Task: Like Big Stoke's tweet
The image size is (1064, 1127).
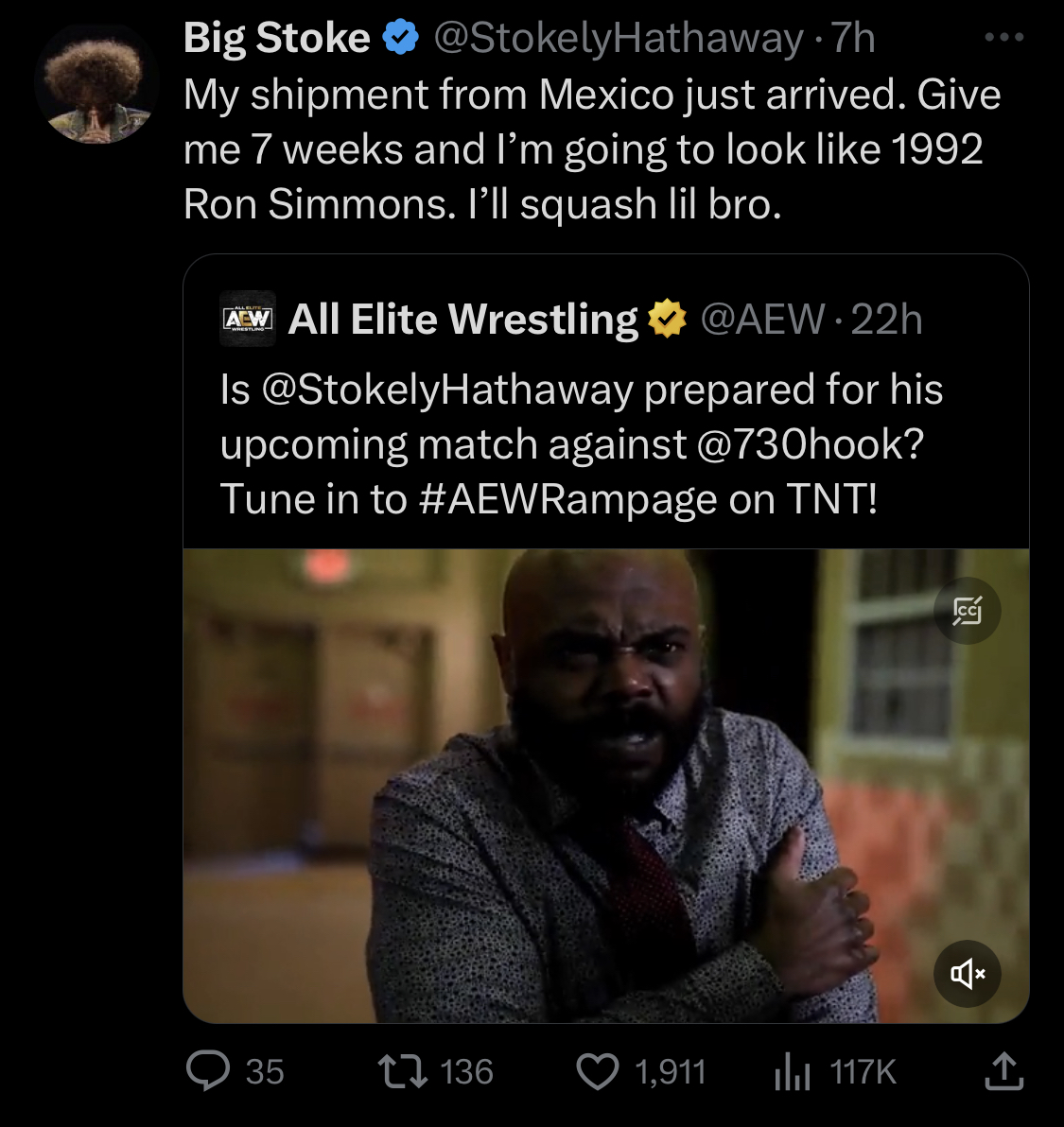Action: (598, 1072)
